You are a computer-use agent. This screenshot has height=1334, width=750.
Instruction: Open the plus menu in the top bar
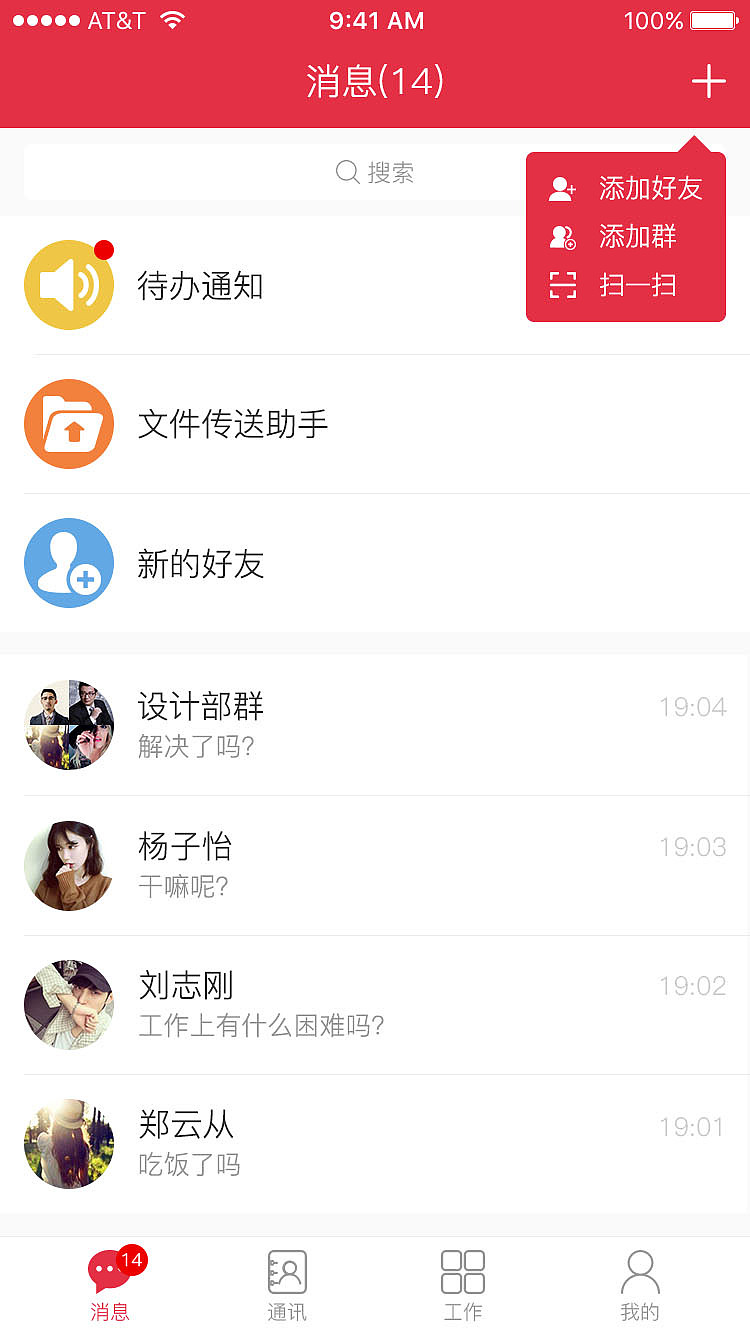pos(709,82)
